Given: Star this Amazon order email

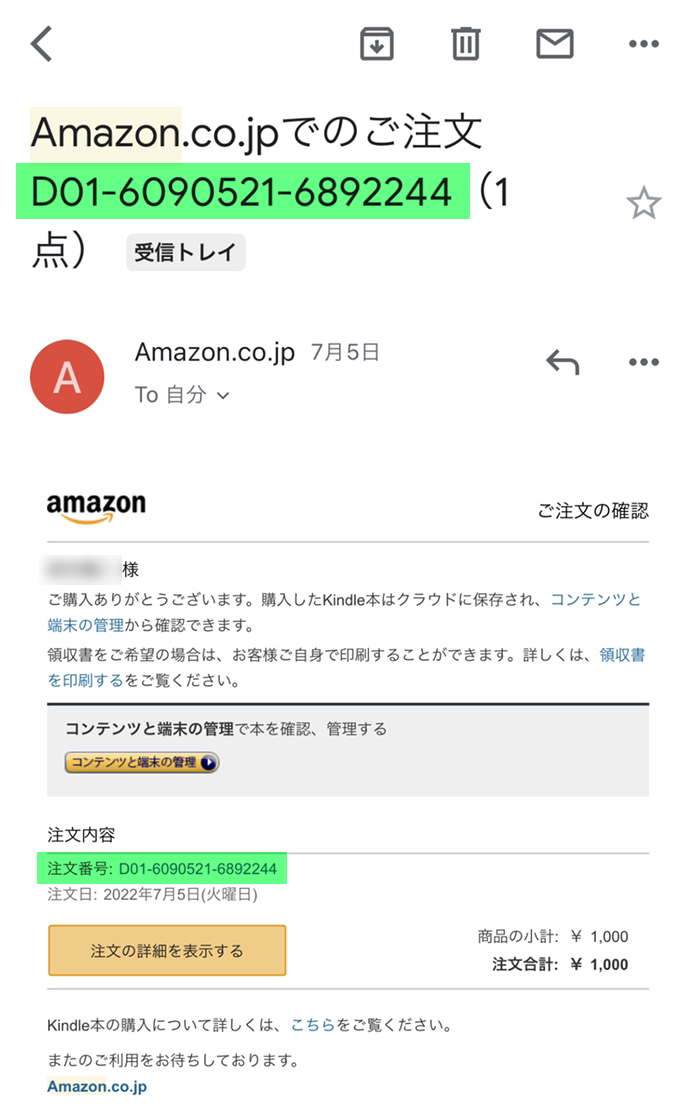Looking at the screenshot, I should point(643,204).
